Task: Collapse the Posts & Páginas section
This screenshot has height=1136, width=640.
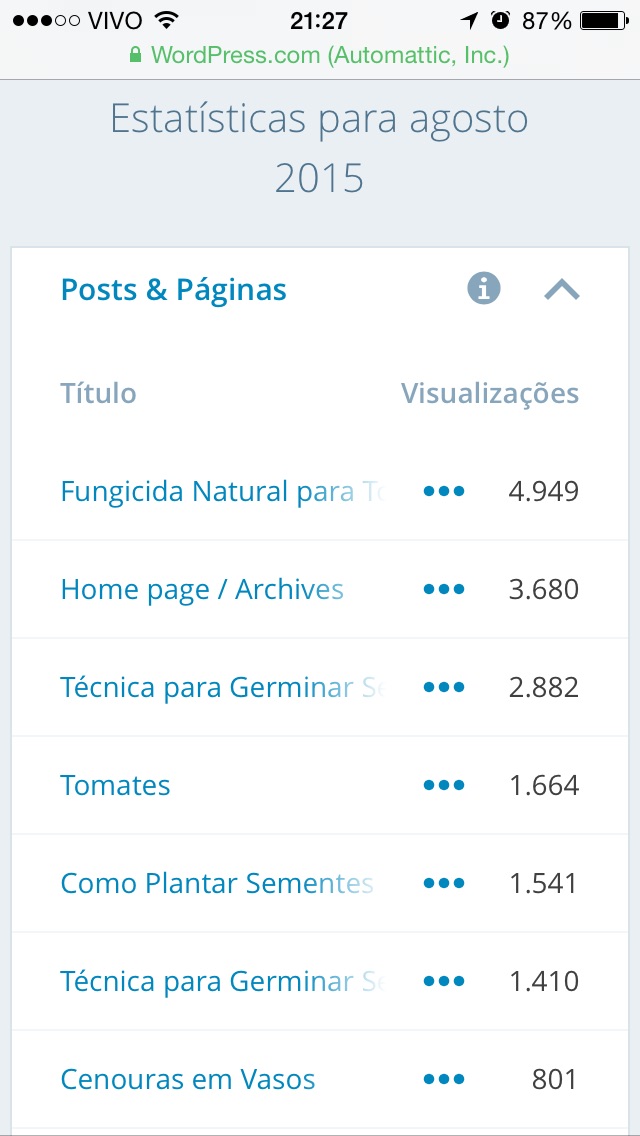Action: [x=562, y=291]
